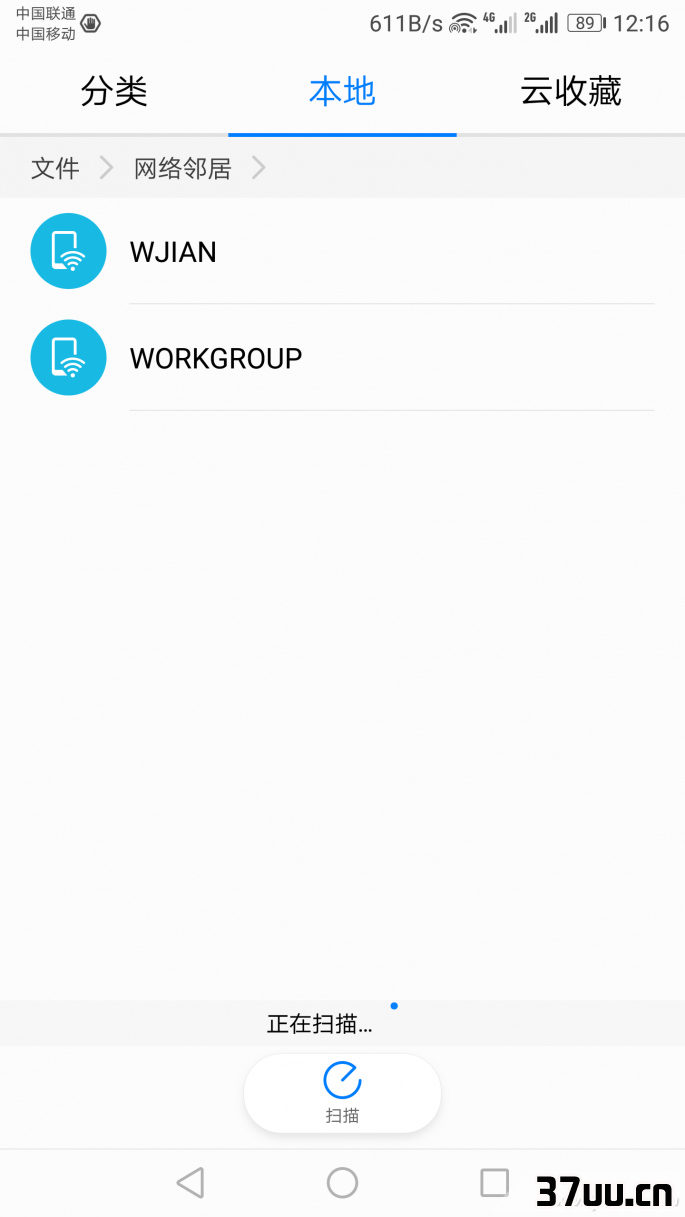Go back with the system back button

point(190,1183)
